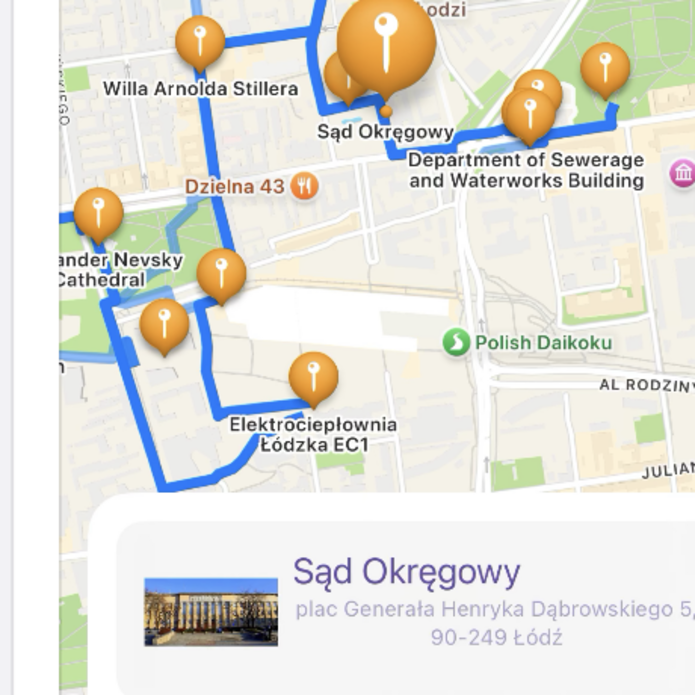Viewport: 695px width, 695px height.
Task: Tap the pin near Alexander Nevsky Cathedral
Action: point(98,213)
